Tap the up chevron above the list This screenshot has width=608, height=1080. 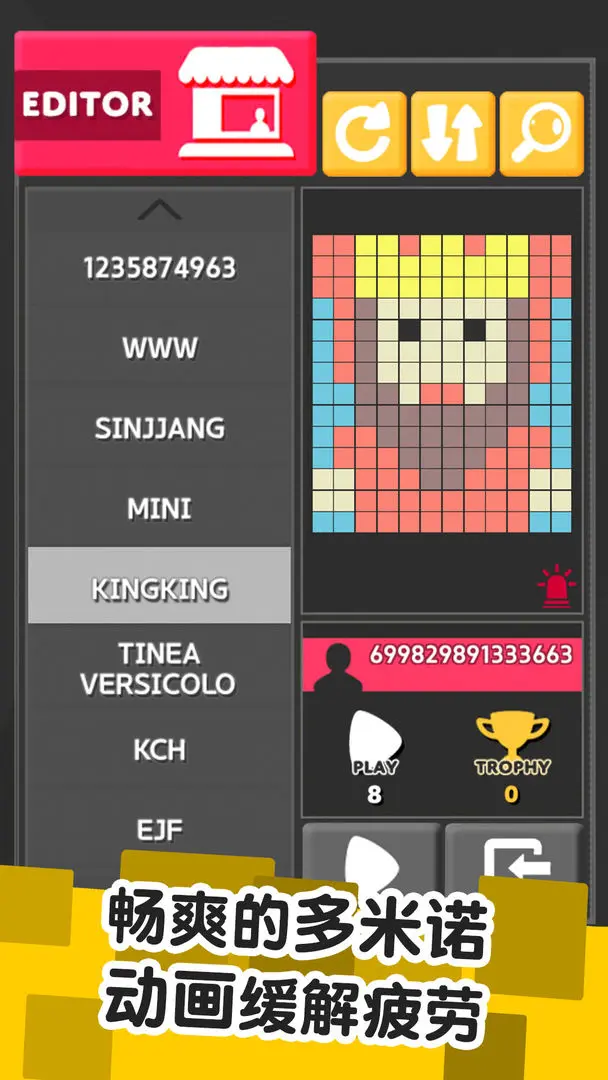[159, 209]
